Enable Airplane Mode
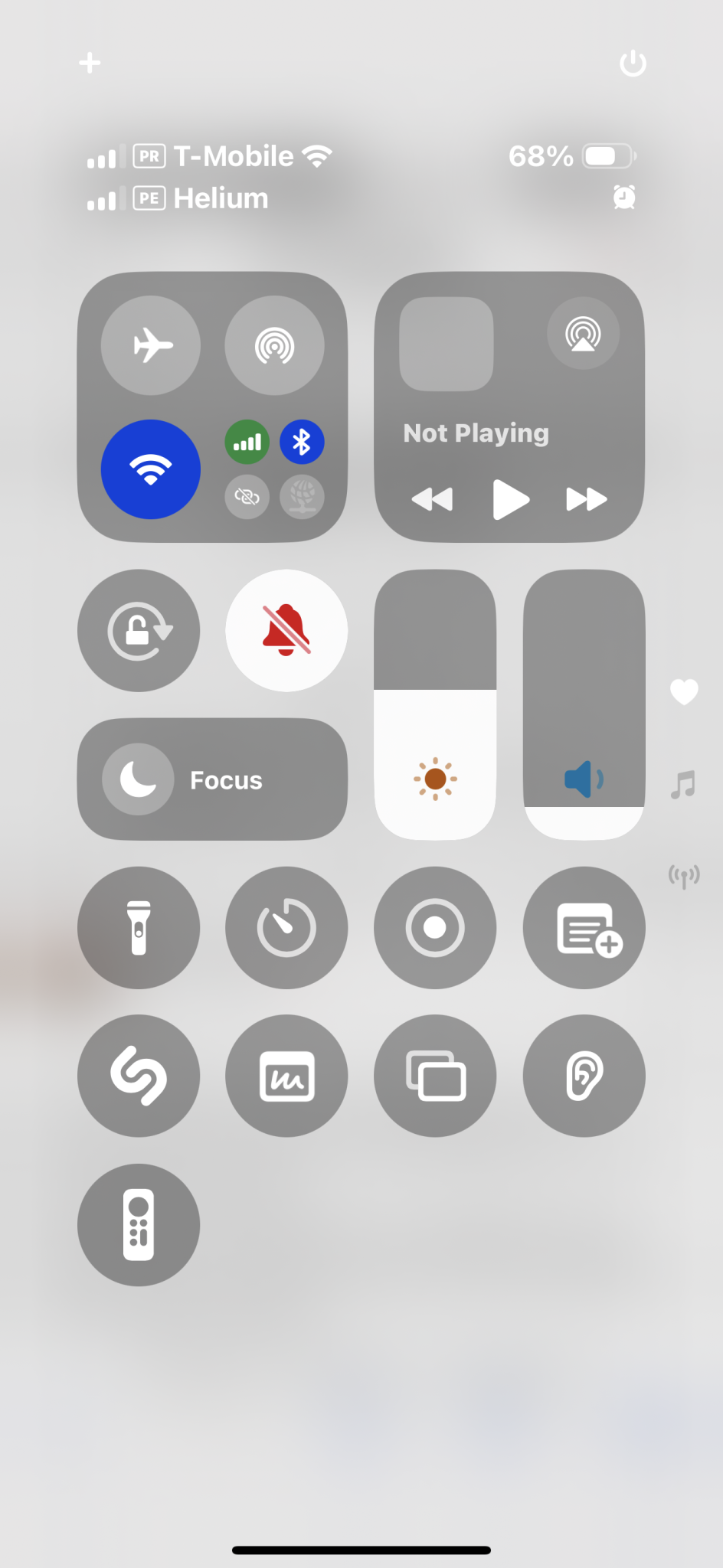The image size is (723, 1568). (x=151, y=345)
